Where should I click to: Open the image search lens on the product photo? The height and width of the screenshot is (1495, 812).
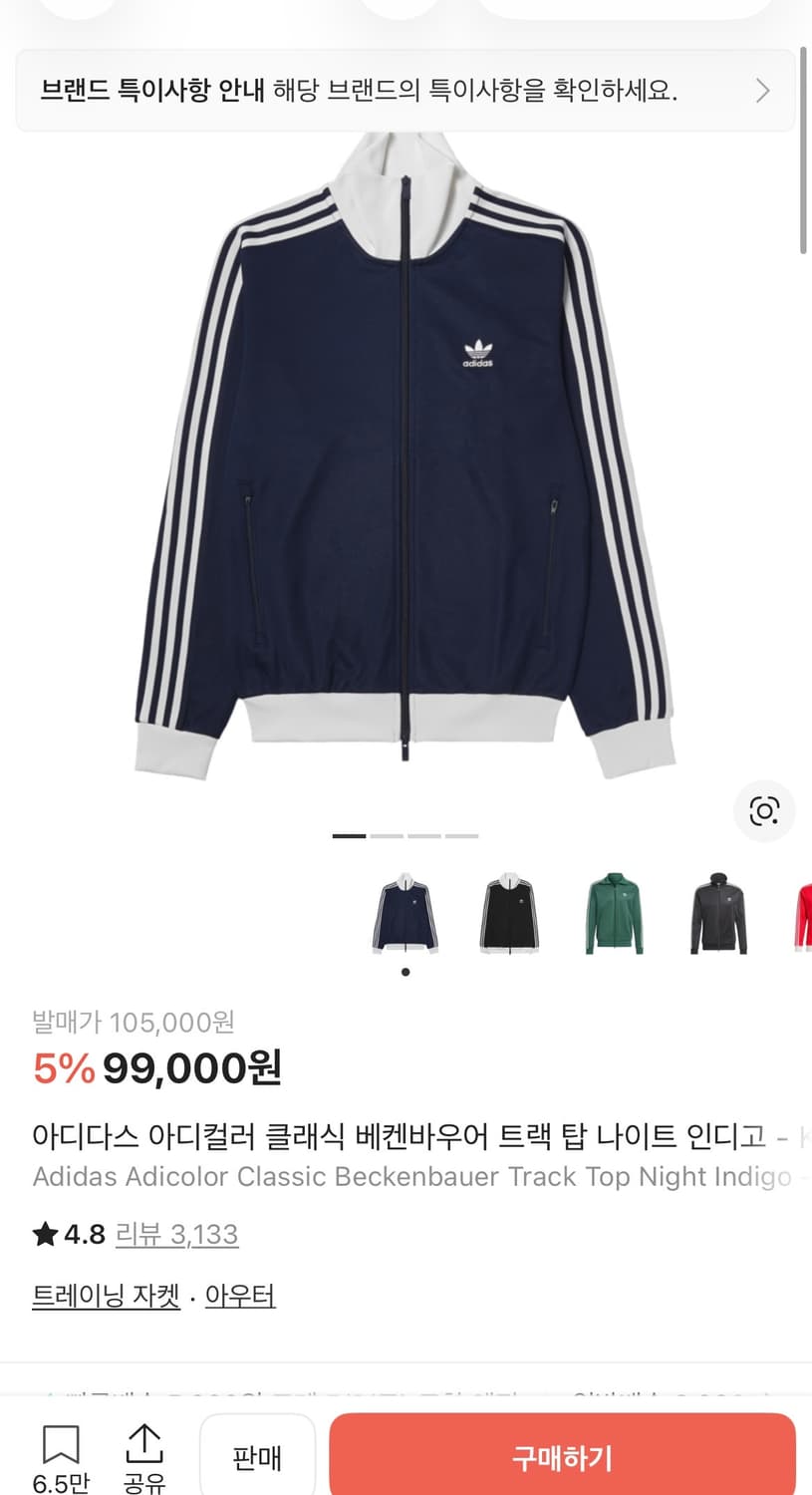coord(763,811)
